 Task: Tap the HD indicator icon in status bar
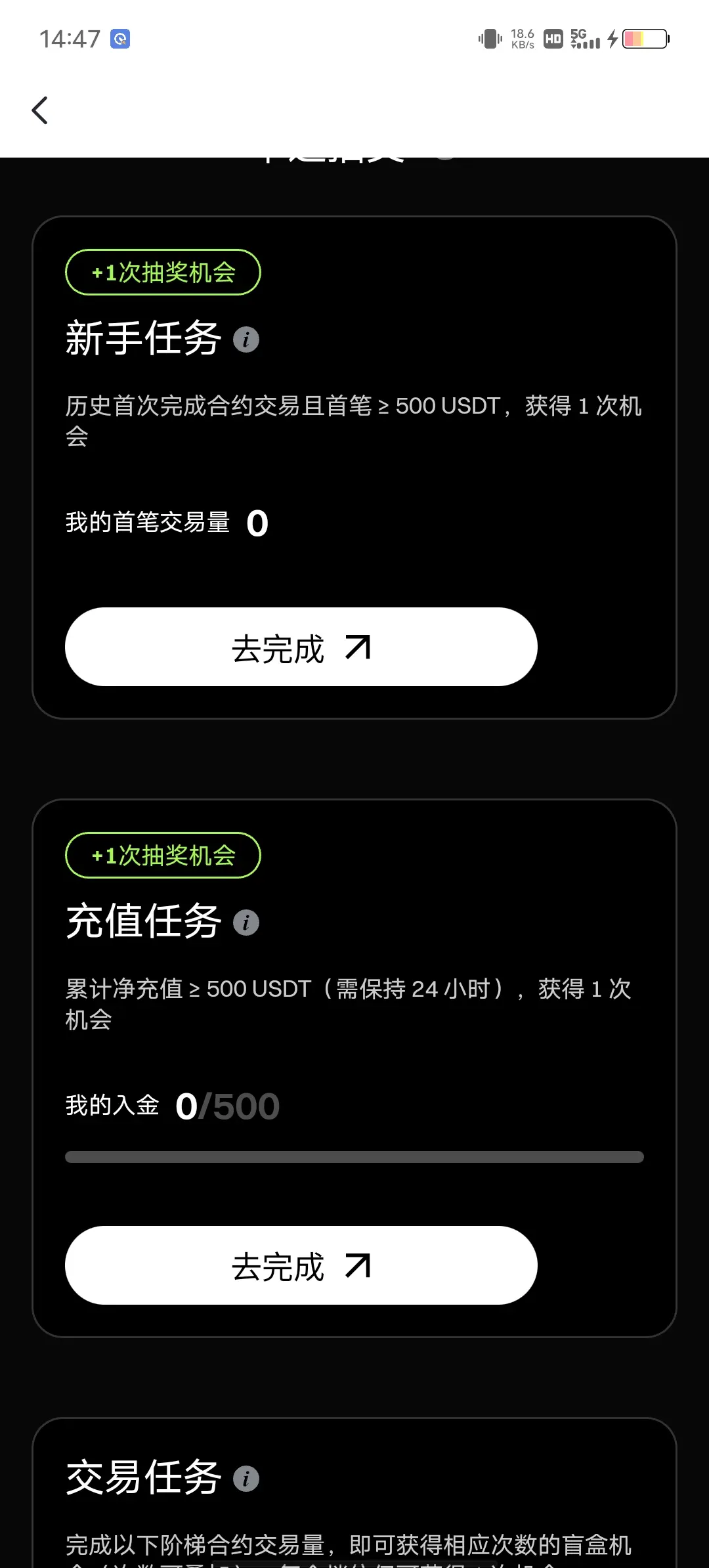(553, 39)
